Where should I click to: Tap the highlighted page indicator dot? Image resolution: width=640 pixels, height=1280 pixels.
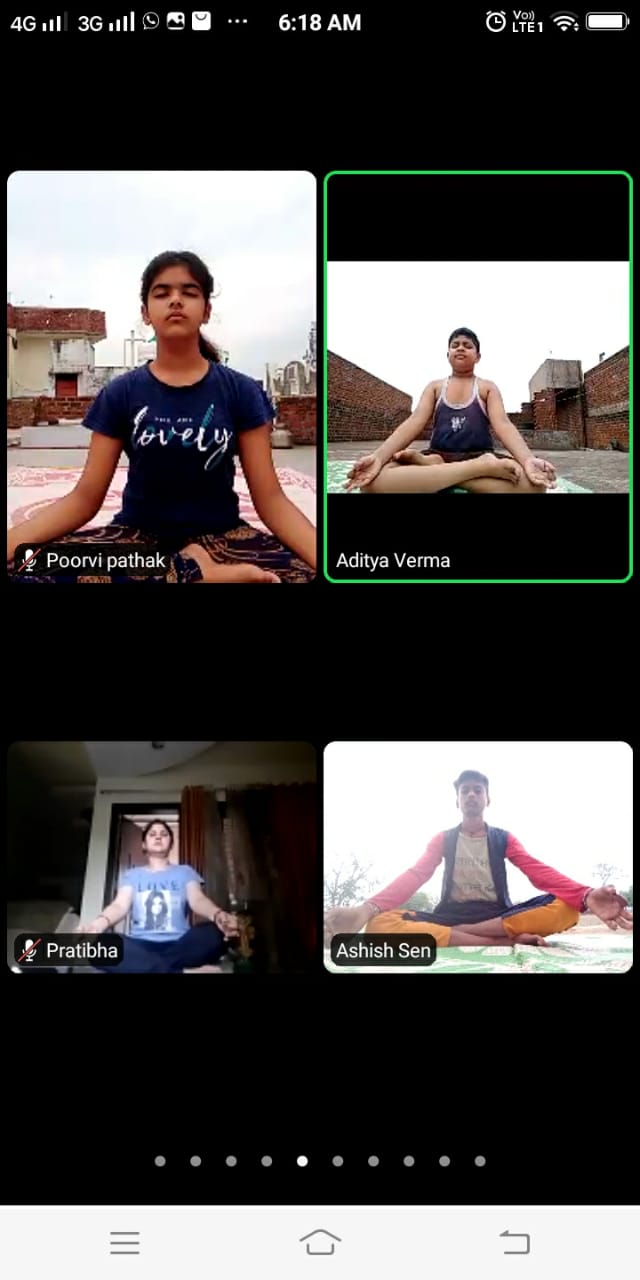(302, 1161)
